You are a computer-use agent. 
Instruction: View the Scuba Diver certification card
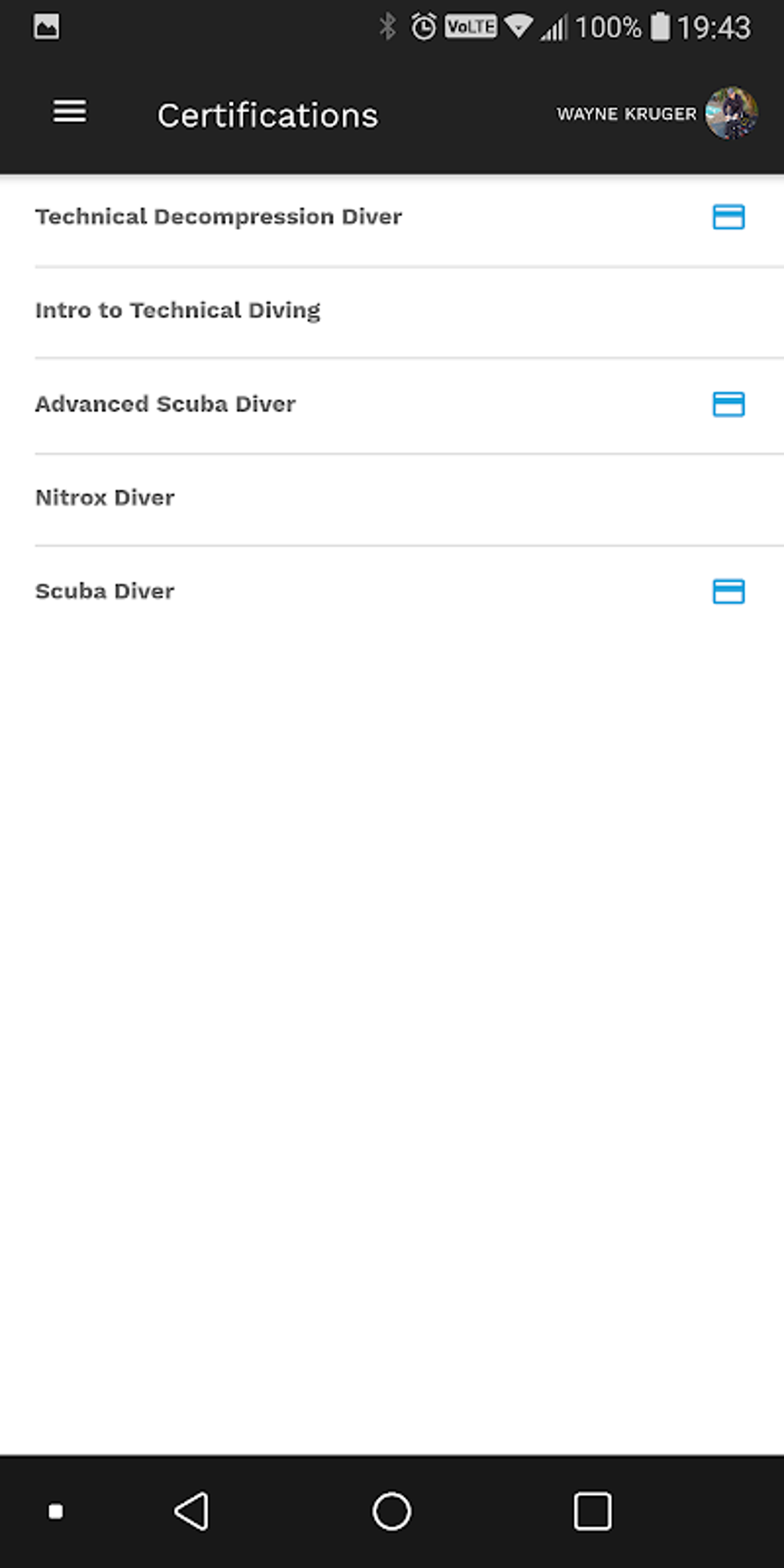click(729, 592)
